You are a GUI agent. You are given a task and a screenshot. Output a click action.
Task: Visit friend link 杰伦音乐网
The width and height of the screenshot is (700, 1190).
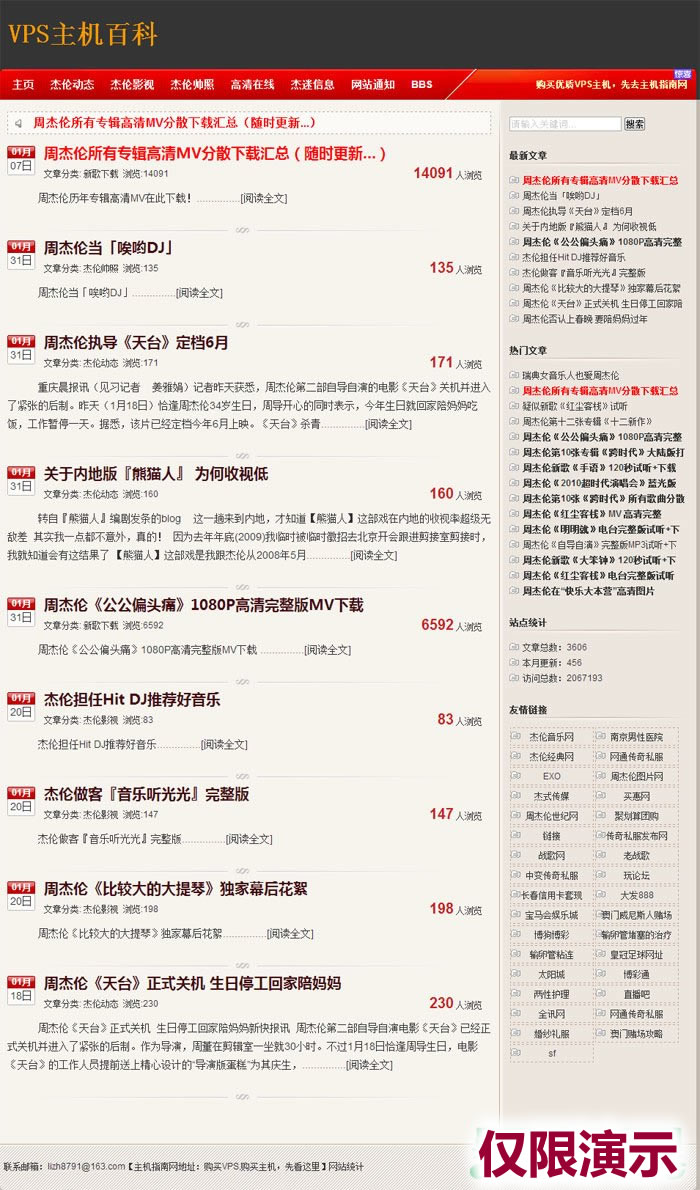point(551,737)
